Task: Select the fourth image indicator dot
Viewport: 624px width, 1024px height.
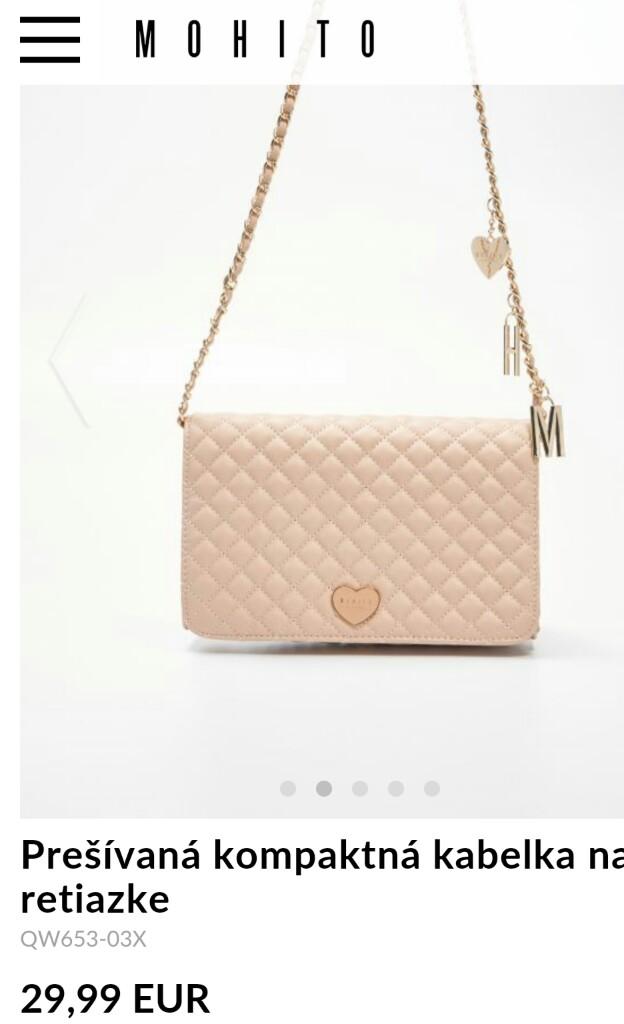Action: click(396, 788)
